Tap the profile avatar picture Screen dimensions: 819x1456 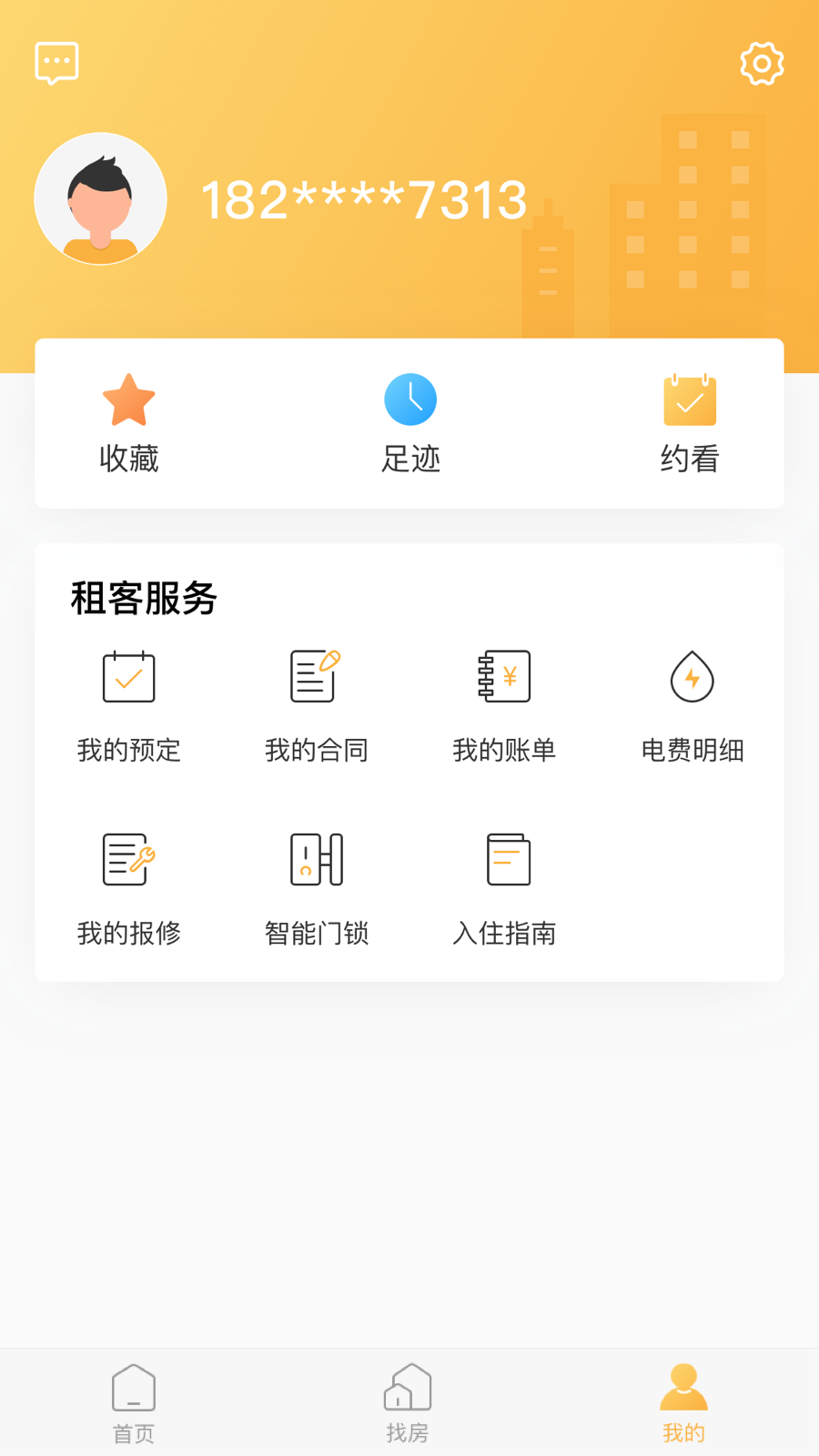click(101, 199)
